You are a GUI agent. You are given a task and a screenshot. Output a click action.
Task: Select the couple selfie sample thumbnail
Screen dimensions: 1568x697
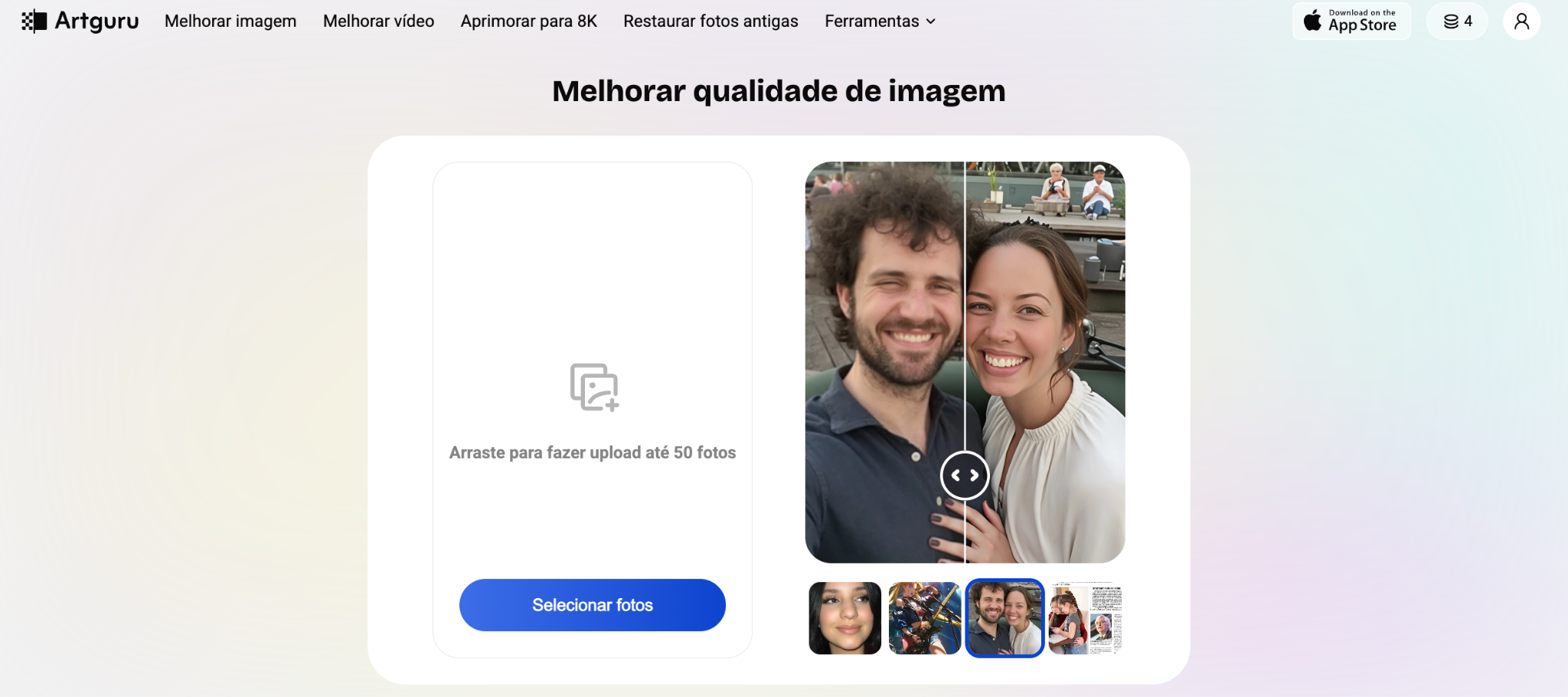(x=1004, y=618)
